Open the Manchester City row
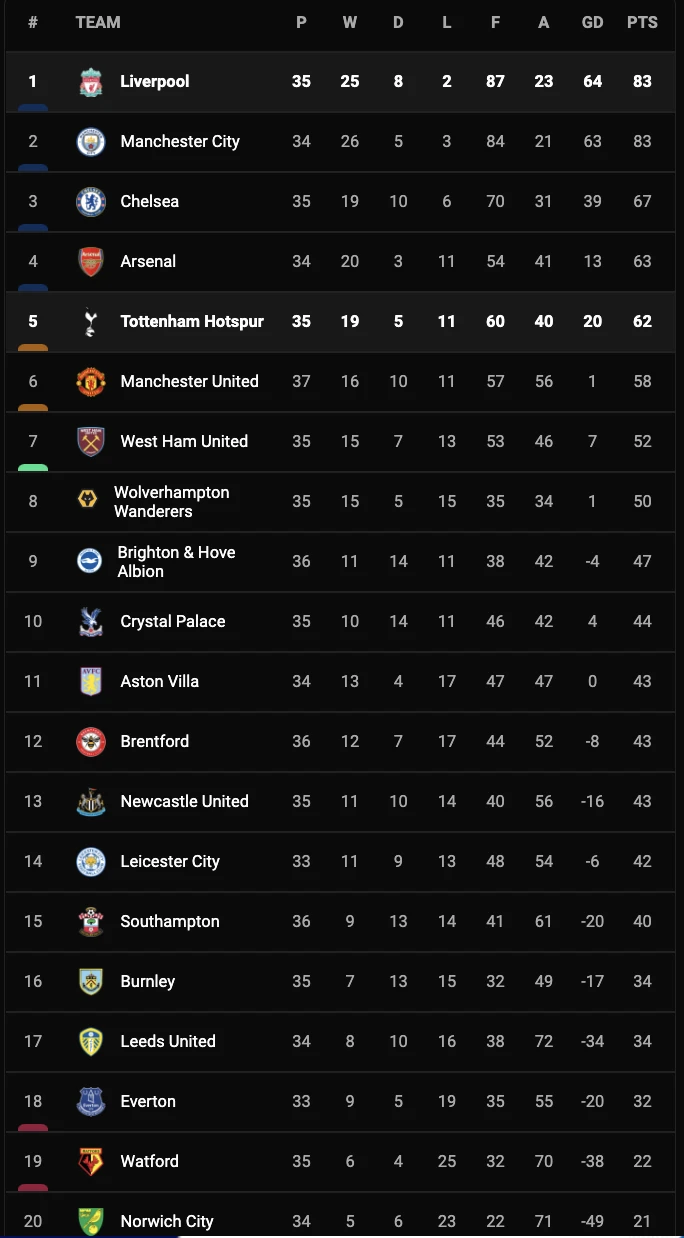Image resolution: width=684 pixels, height=1238 pixels. coord(179,141)
